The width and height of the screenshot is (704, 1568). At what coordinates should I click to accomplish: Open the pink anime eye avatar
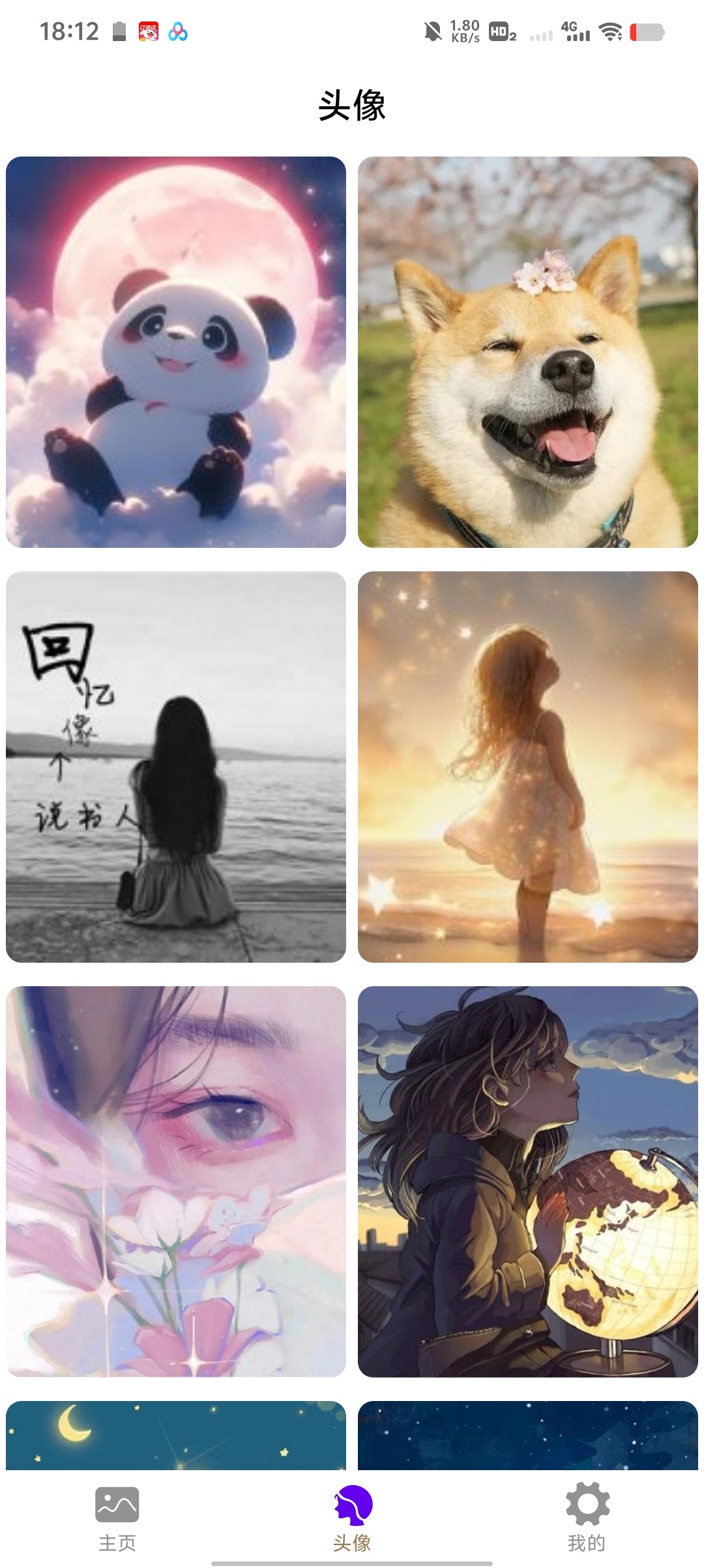point(176,1182)
